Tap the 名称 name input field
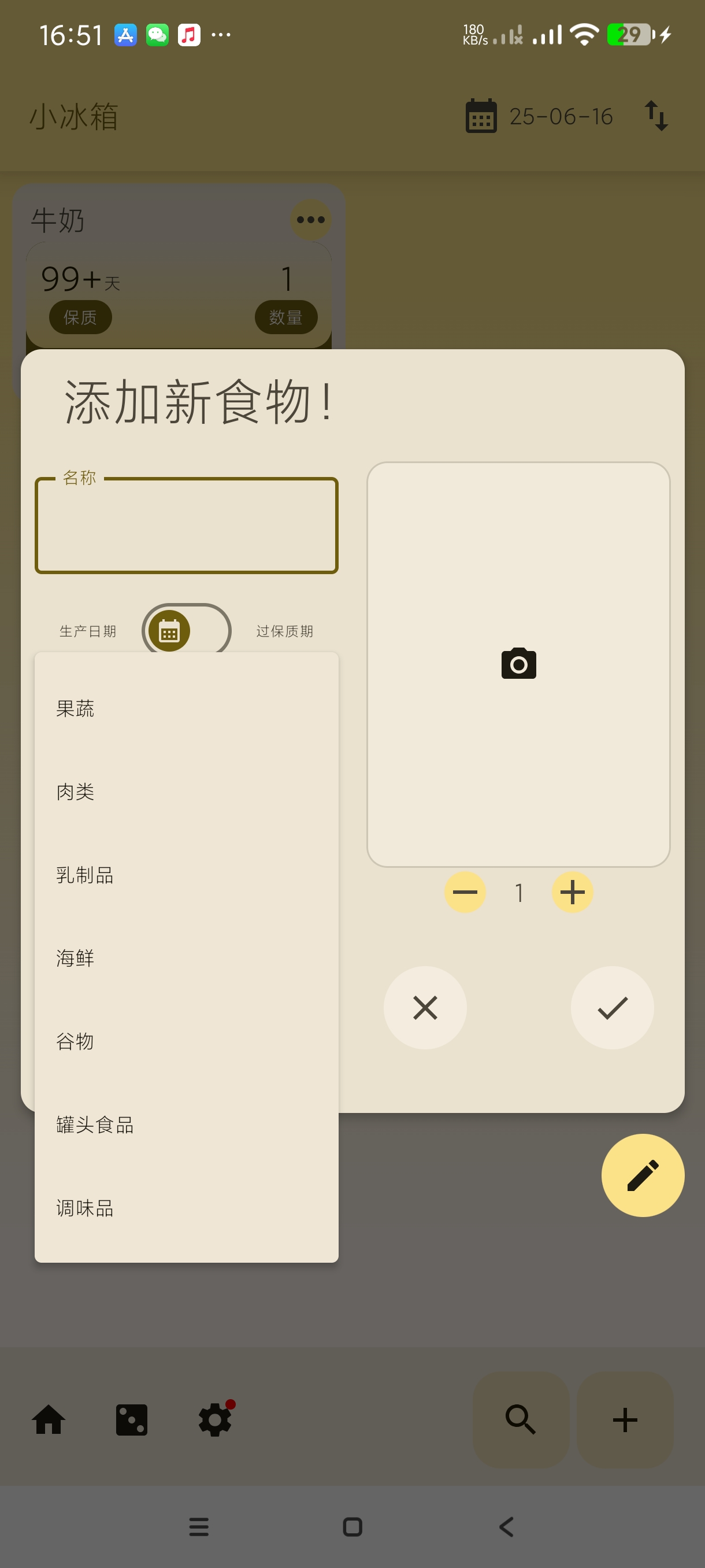This screenshot has width=705, height=1568. 186,526
